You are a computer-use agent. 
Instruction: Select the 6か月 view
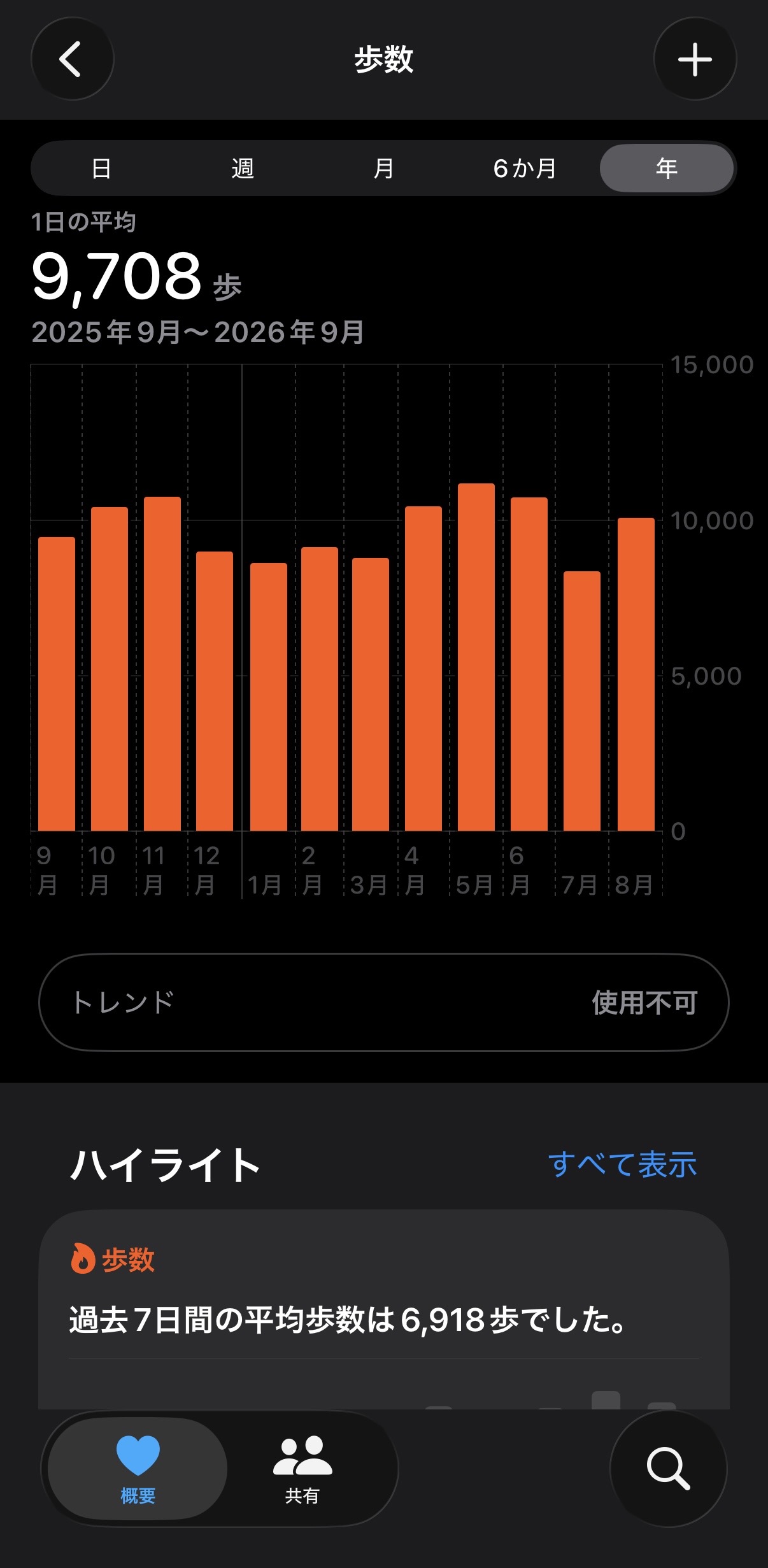point(525,168)
